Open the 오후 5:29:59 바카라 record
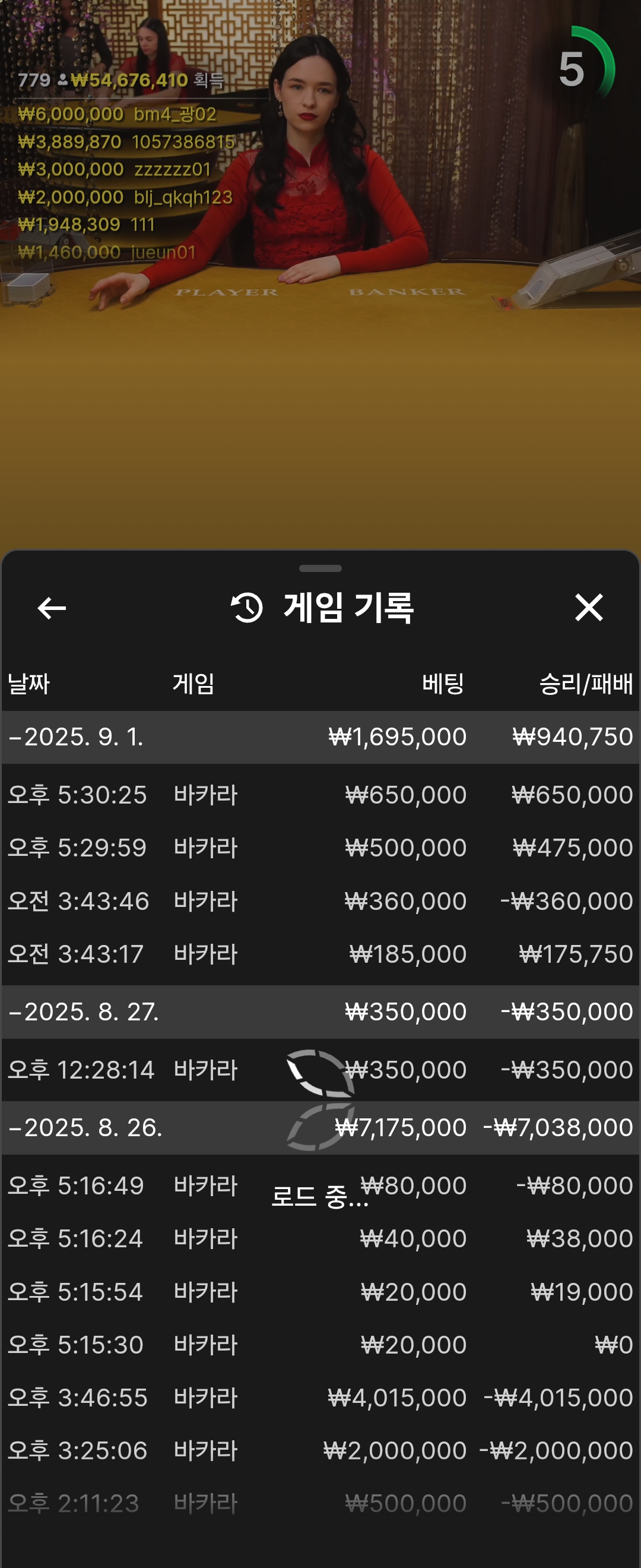 tap(320, 848)
